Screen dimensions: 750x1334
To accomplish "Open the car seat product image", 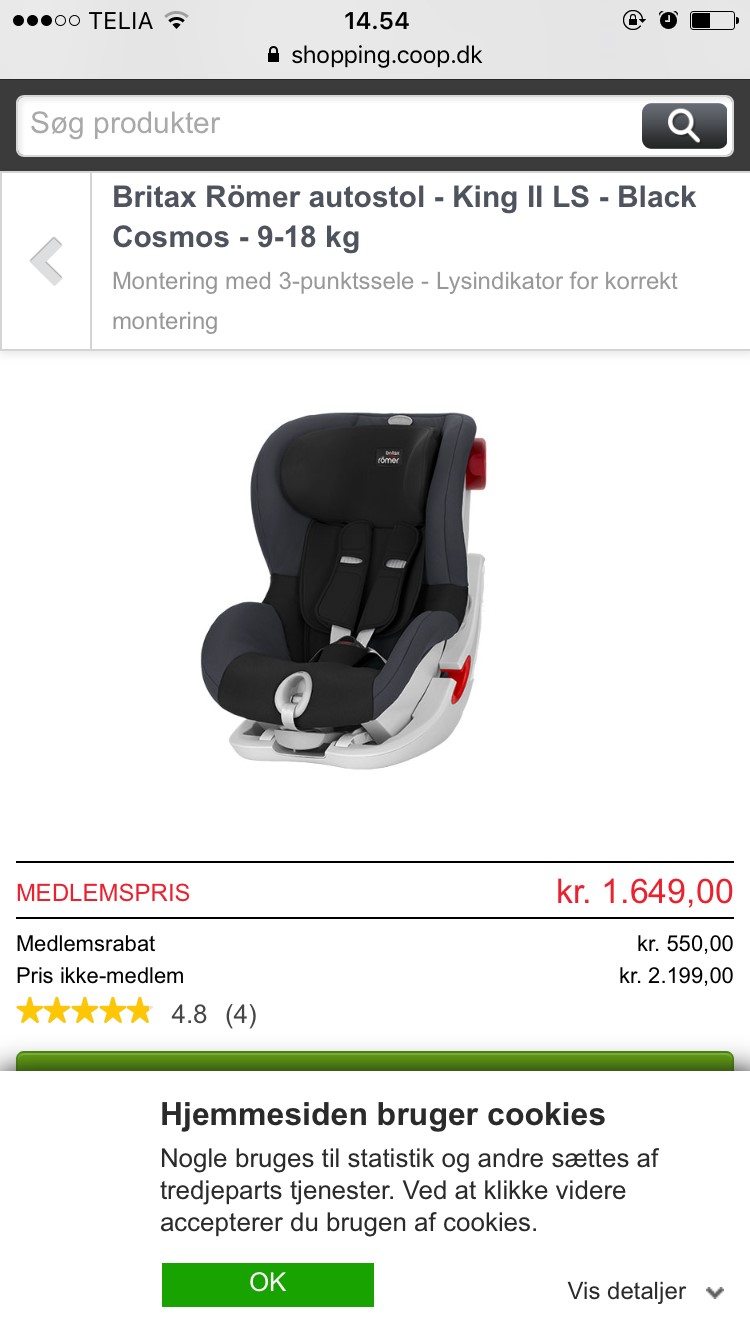I will coord(343,590).
